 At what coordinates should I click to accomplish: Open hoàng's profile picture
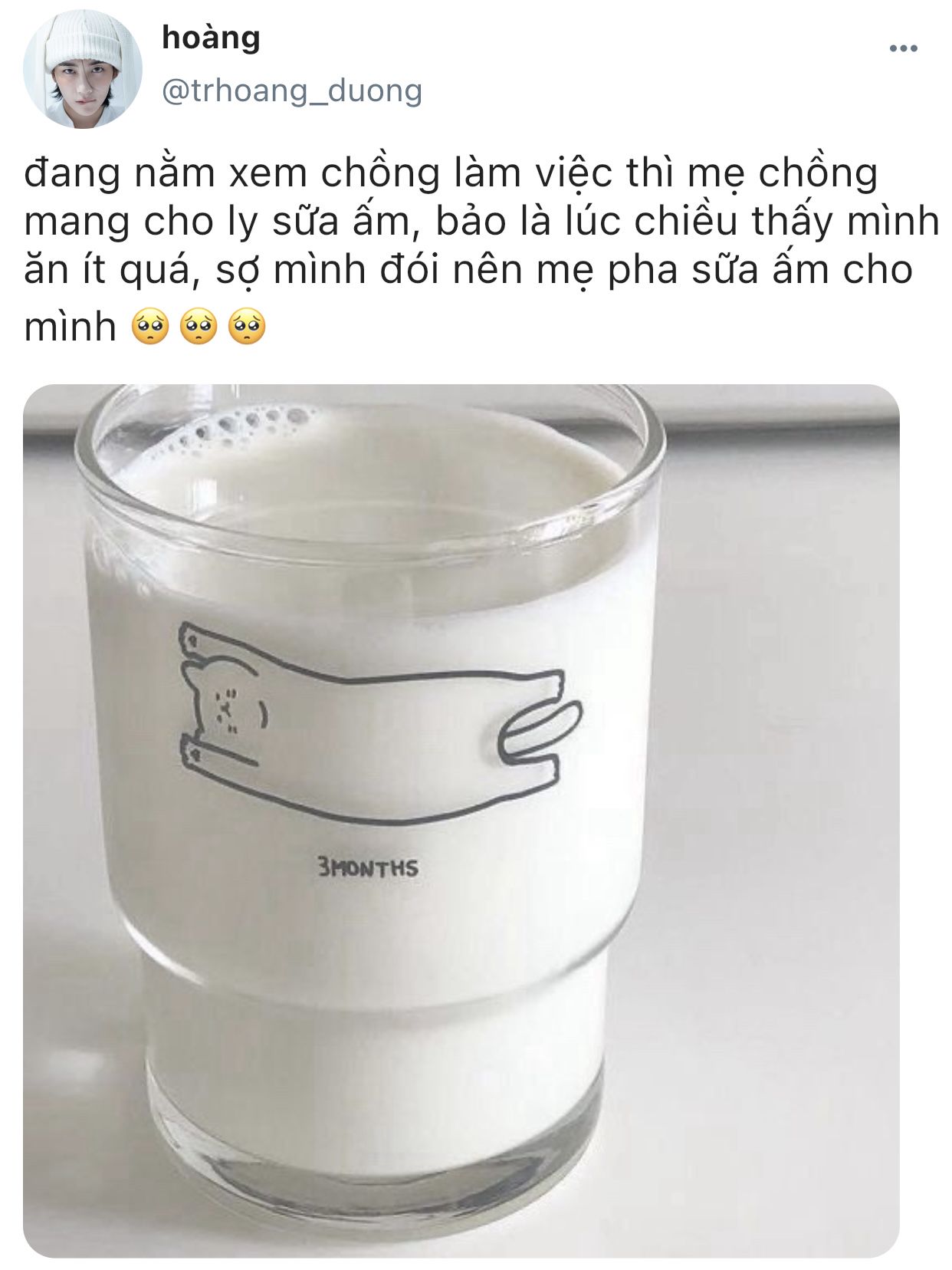coord(82,69)
